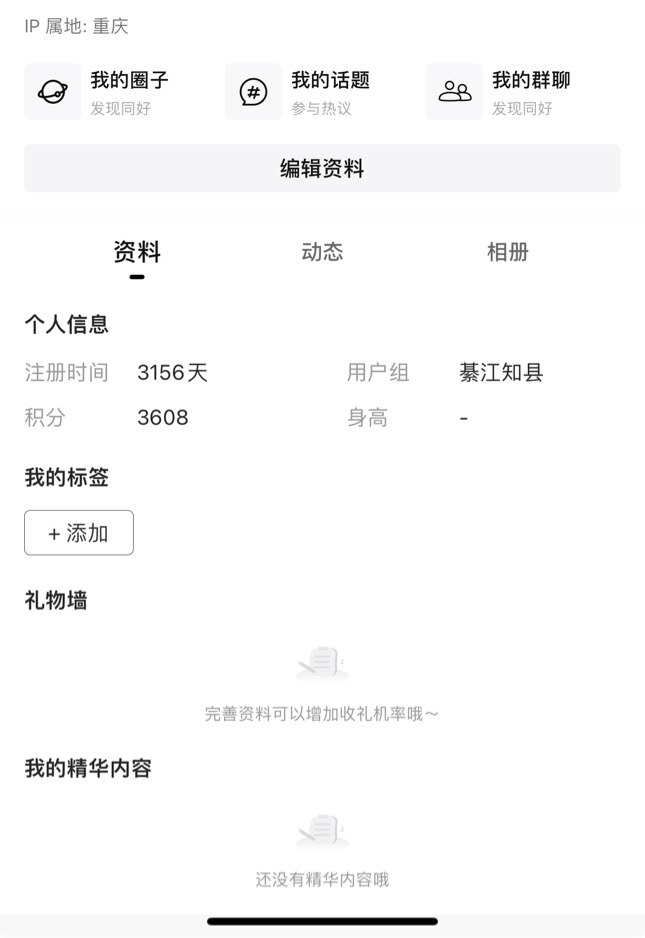Switch to the 相册 tab
This screenshot has width=645, height=938.
coord(507,253)
